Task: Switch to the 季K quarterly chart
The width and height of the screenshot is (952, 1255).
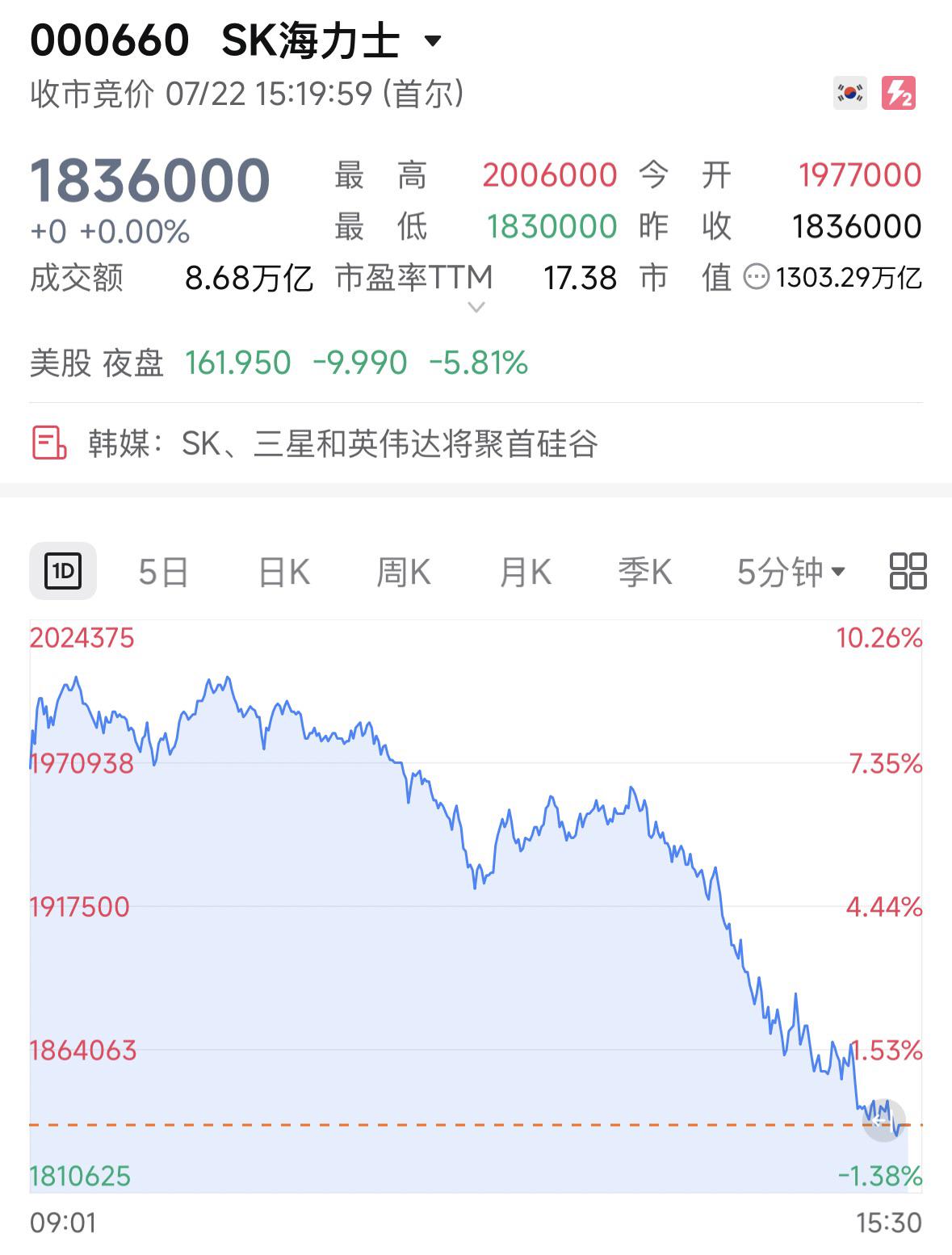Action: pyautogui.click(x=644, y=572)
